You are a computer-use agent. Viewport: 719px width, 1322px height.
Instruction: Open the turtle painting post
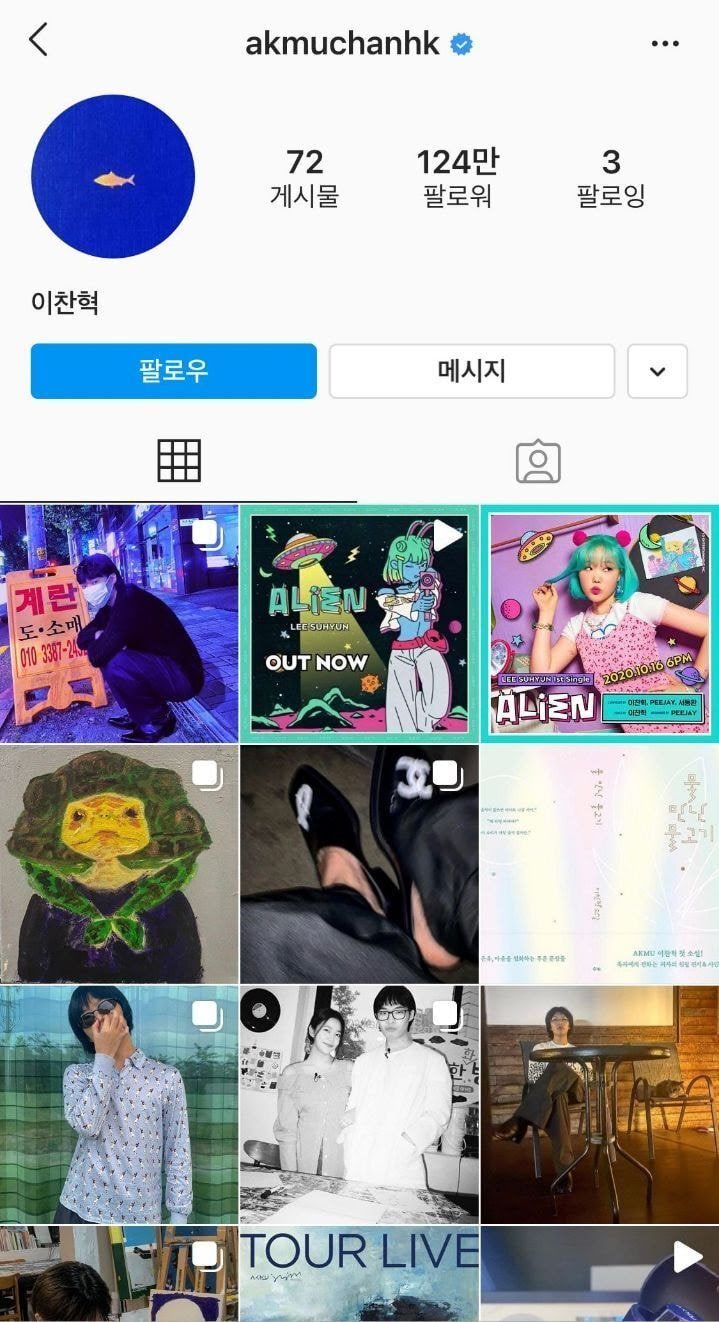[x=119, y=864]
